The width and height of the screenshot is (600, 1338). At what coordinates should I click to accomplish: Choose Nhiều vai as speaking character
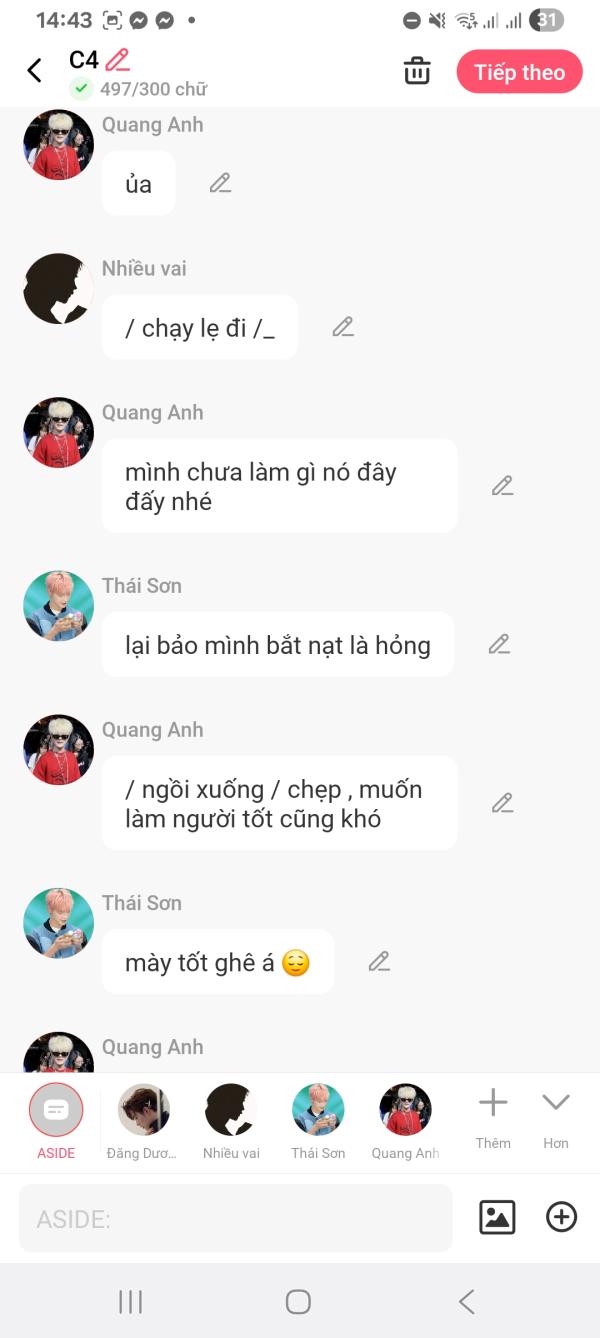(231, 1120)
